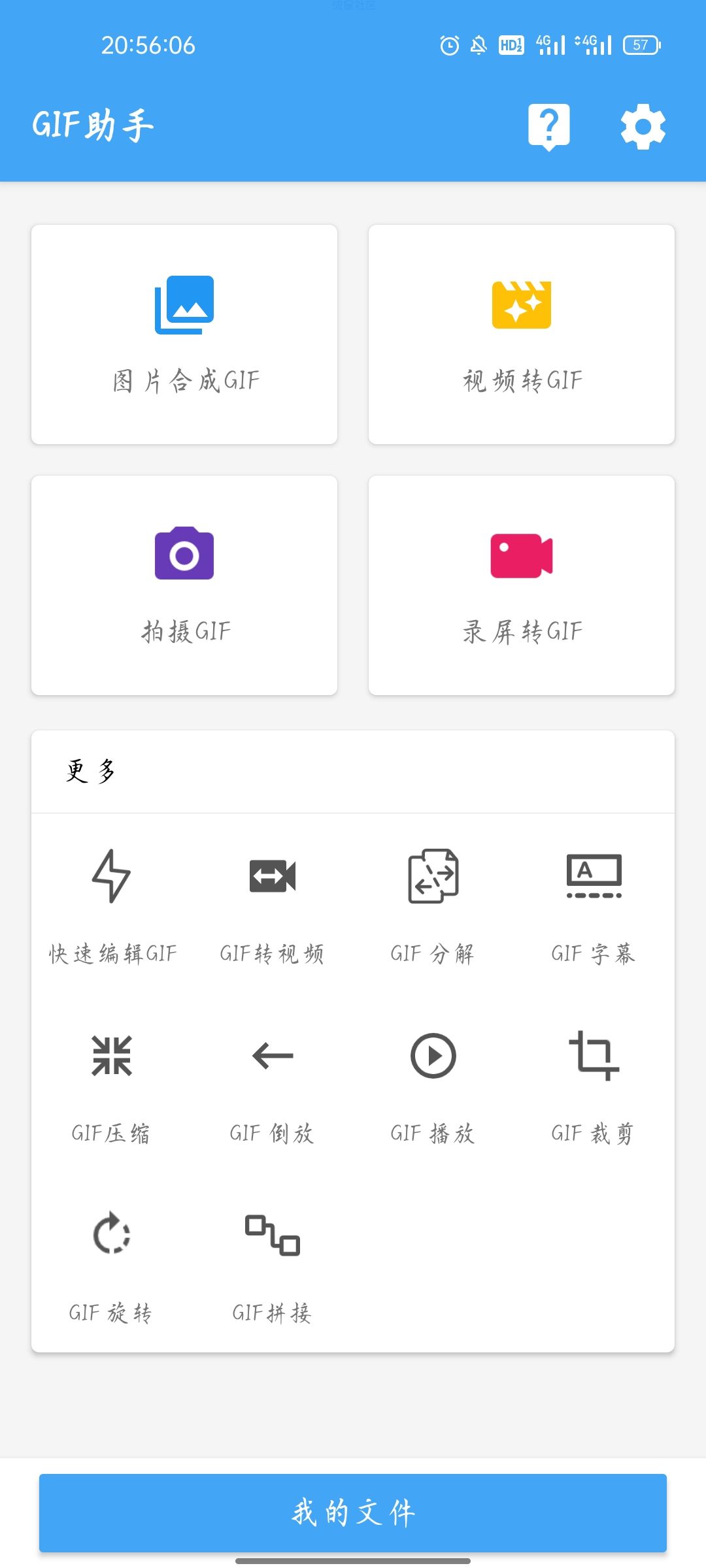Select GIF转视频 option
This screenshot has height=1568, width=706.
273,905
